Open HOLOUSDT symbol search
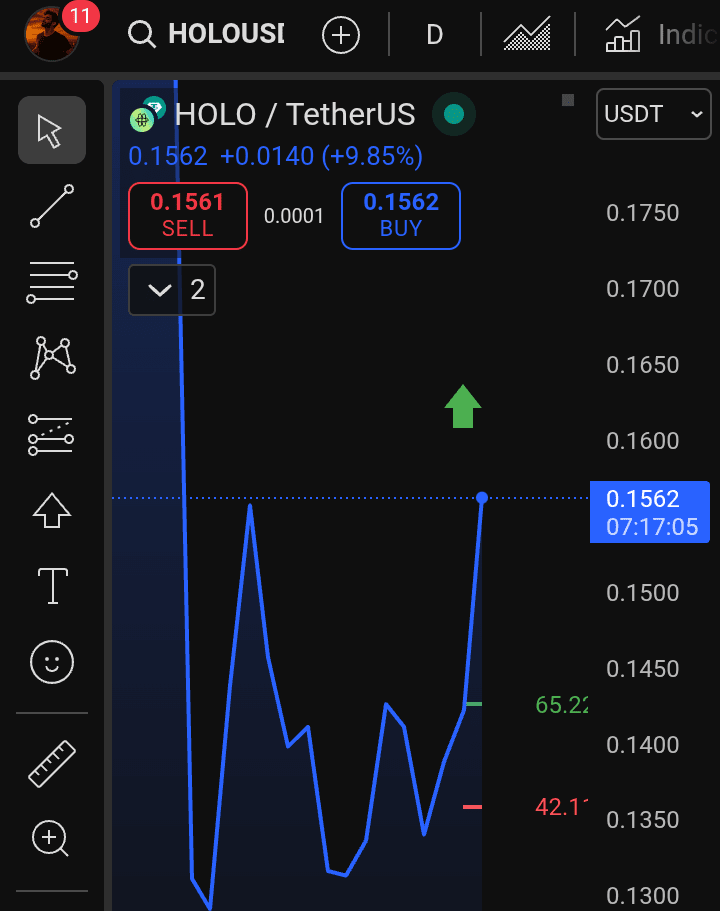 (208, 35)
